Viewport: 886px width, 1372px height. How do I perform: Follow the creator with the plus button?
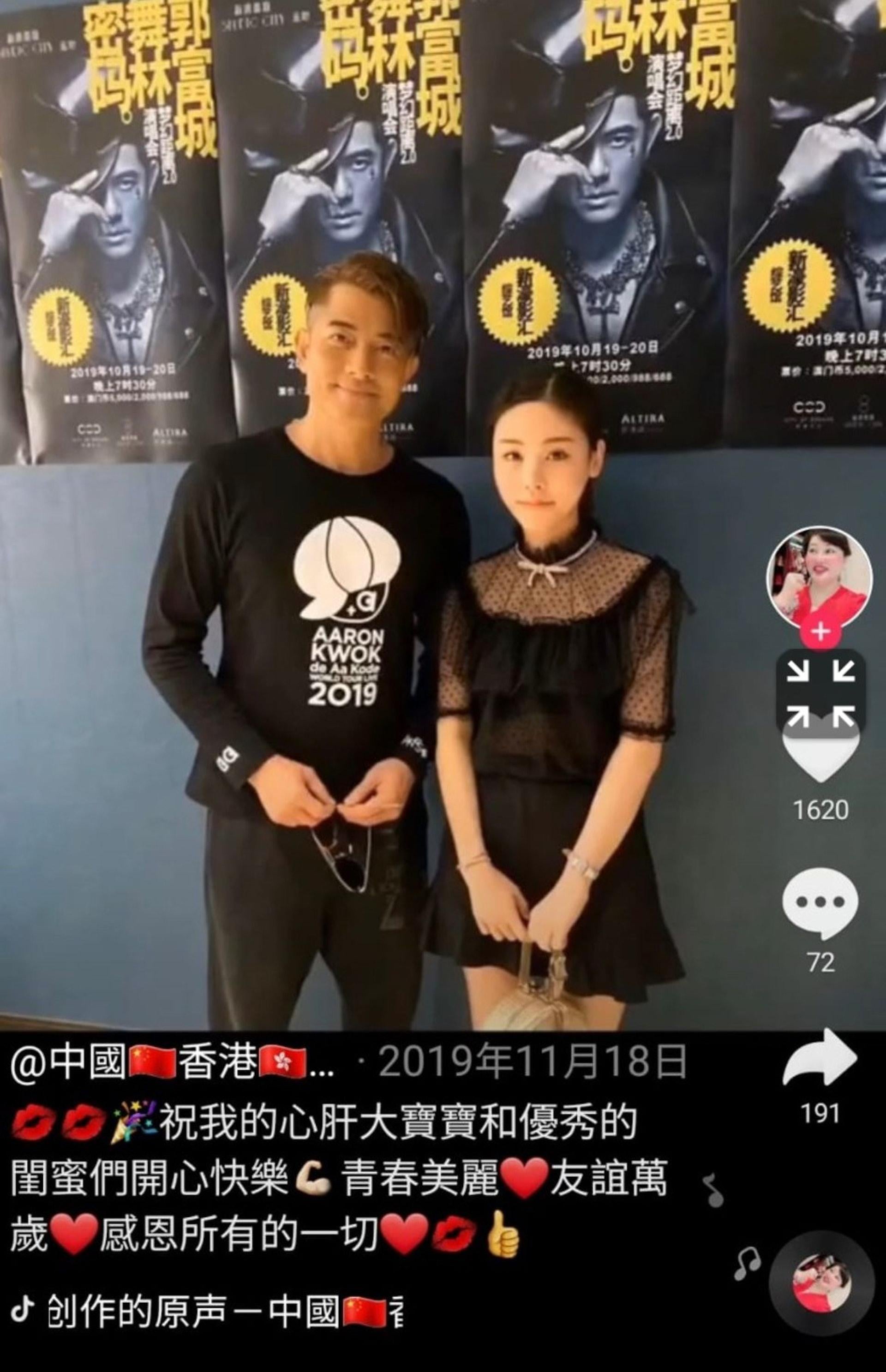click(x=820, y=632)
